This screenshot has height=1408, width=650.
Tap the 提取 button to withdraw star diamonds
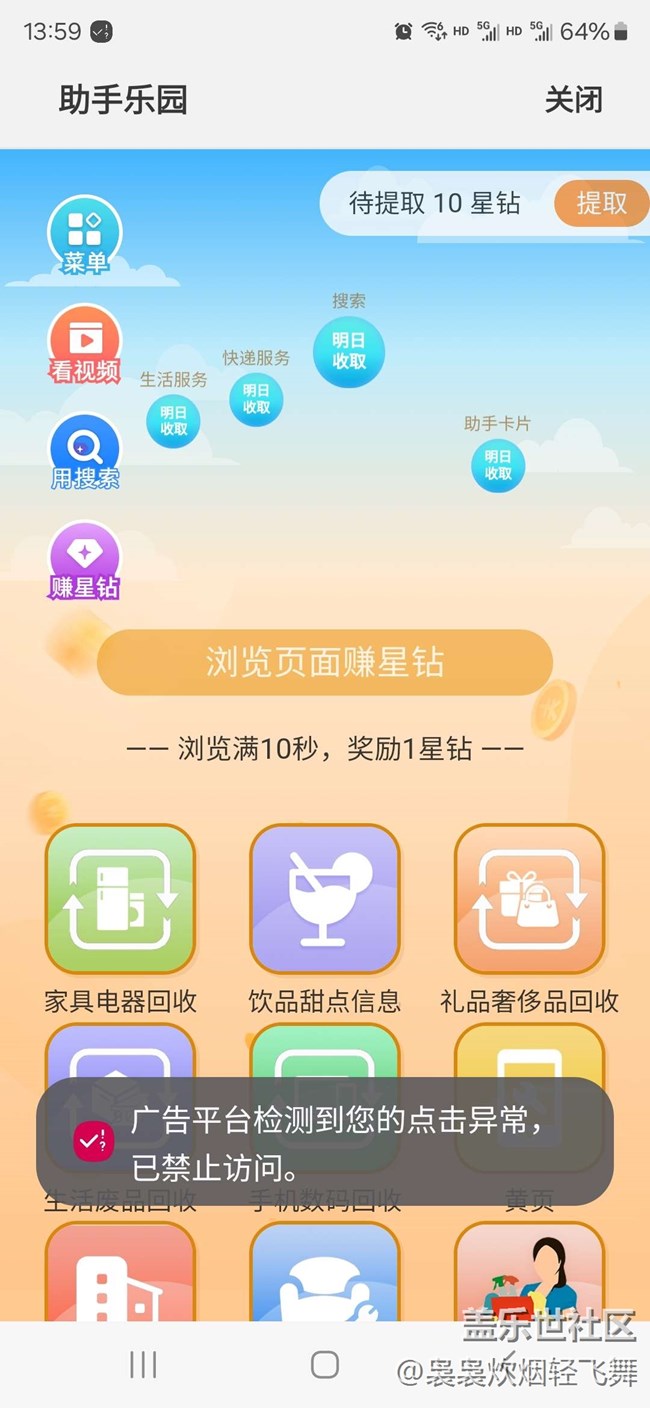click(601, 203)
